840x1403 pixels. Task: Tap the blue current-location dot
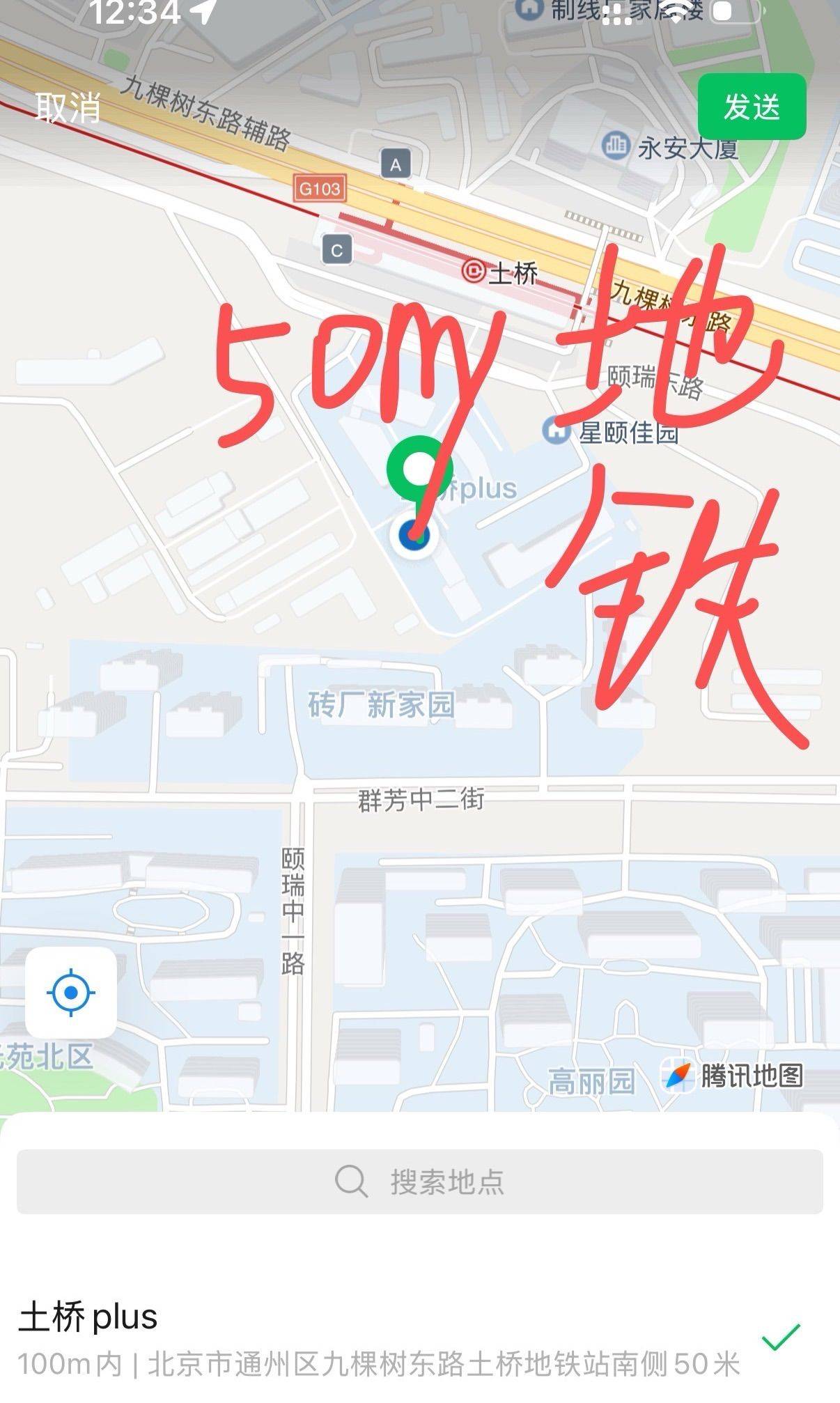(x=414, y=536)
